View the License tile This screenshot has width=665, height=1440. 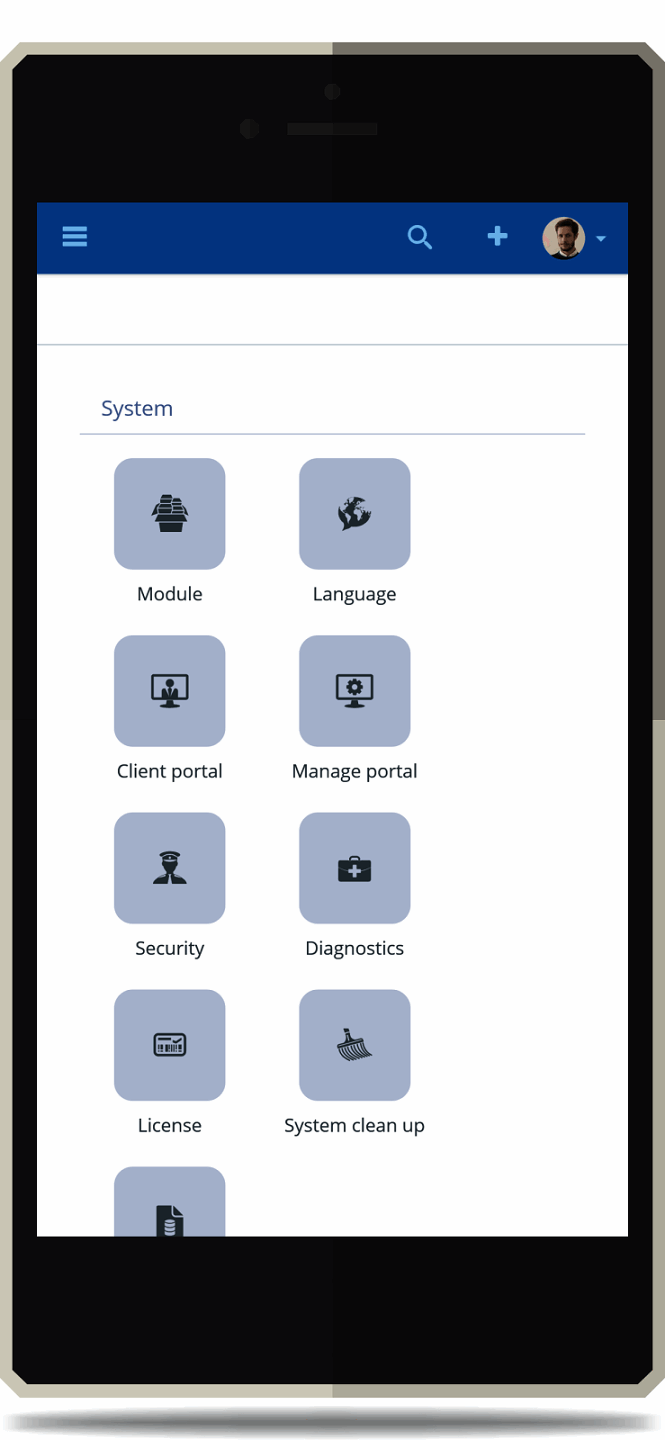[169, 1045]
